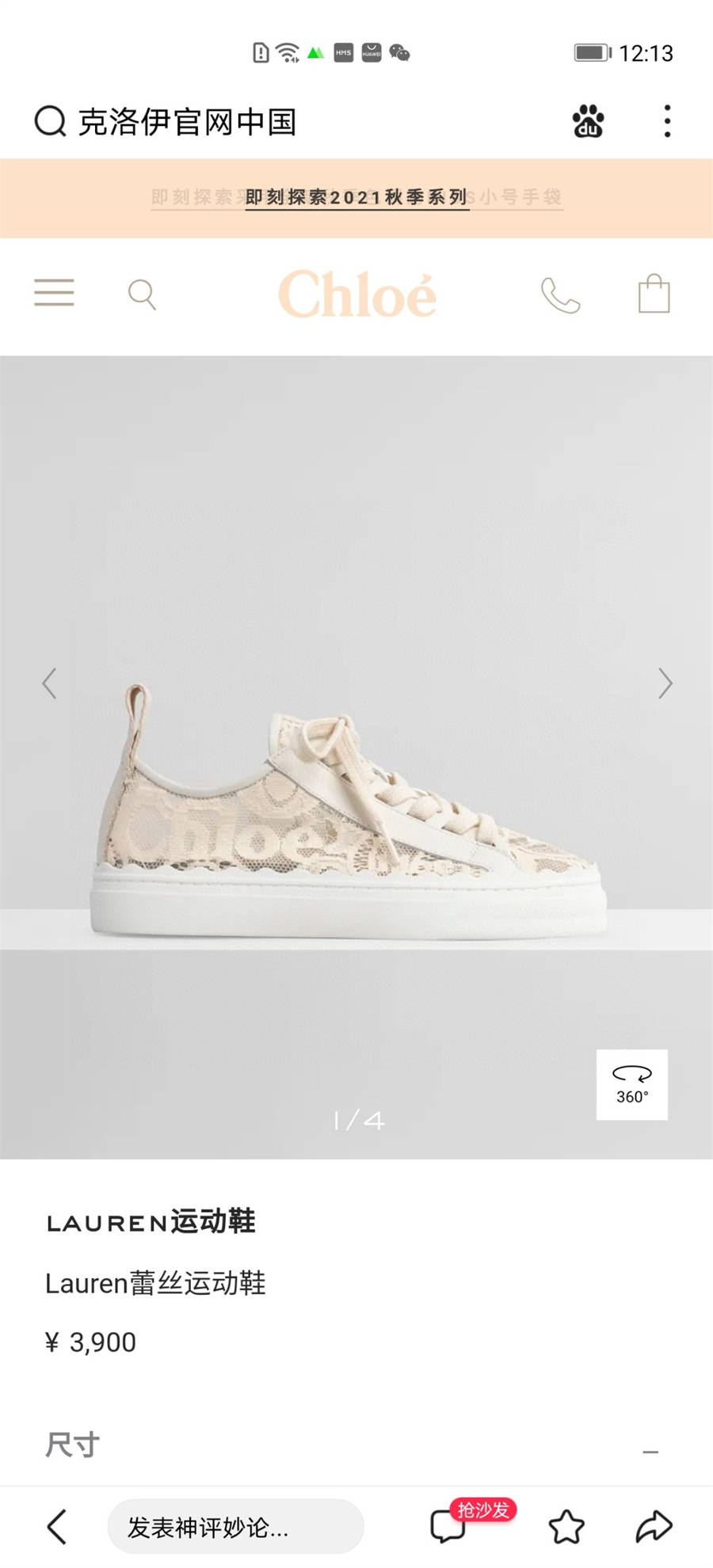The width and height of the screenshot is (713, 1568).
Task: Open the 360° product view
Action: (x=631, y=1084)
